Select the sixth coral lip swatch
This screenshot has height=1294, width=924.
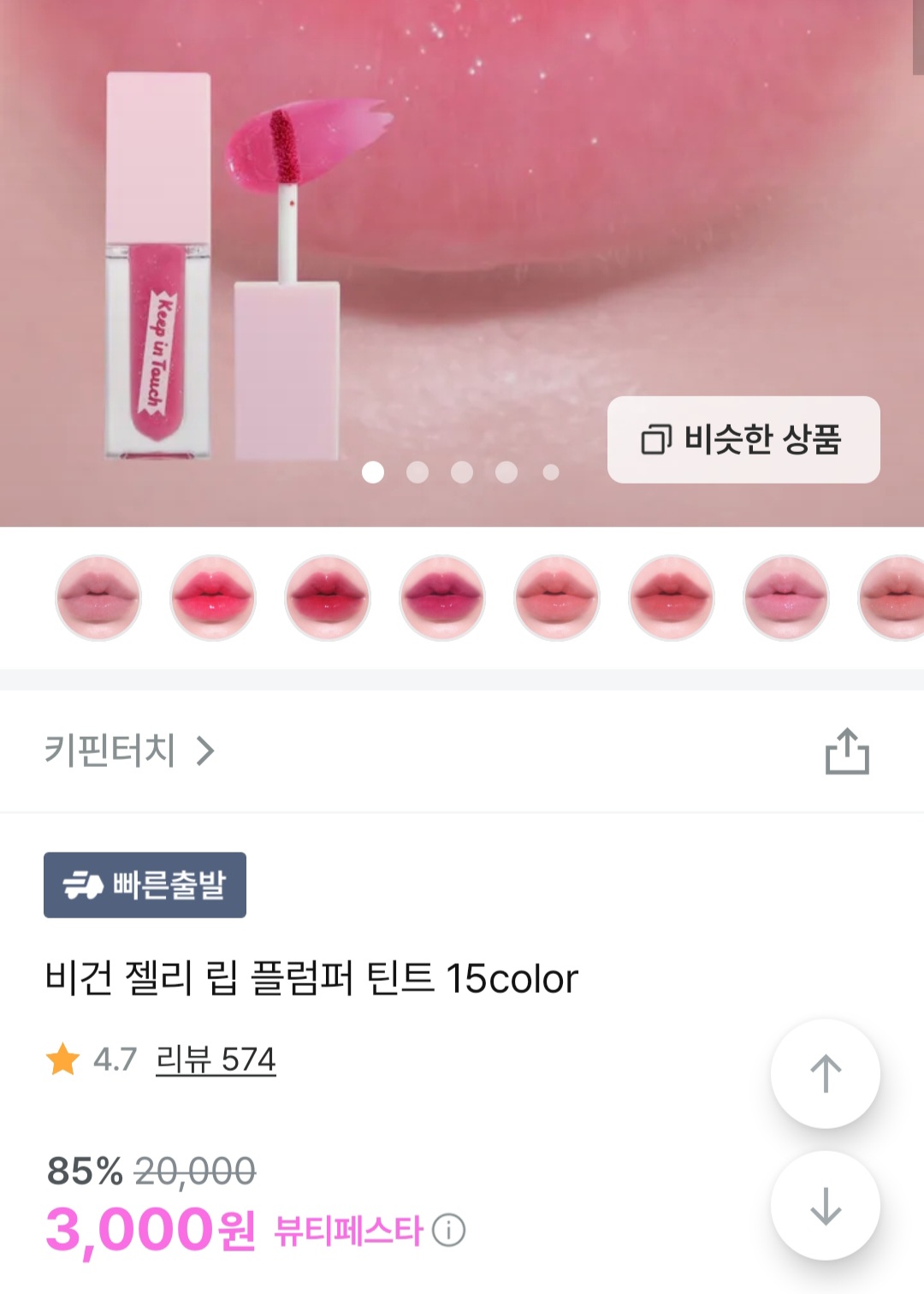pyautogui.click(x=672, y=597)
